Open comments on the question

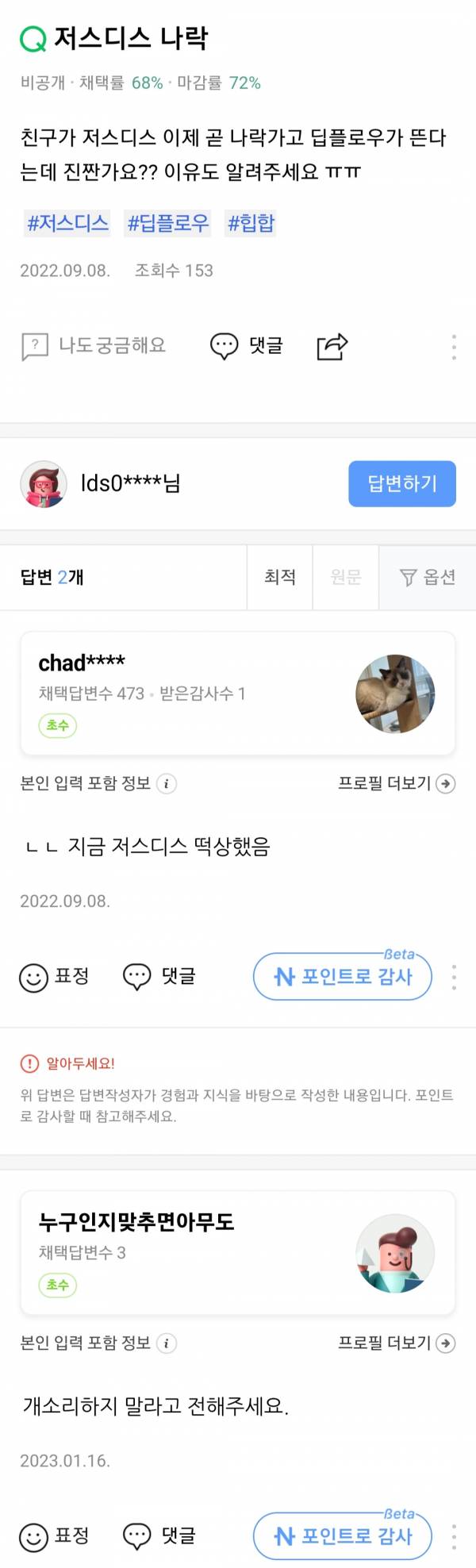coord(246,346)
